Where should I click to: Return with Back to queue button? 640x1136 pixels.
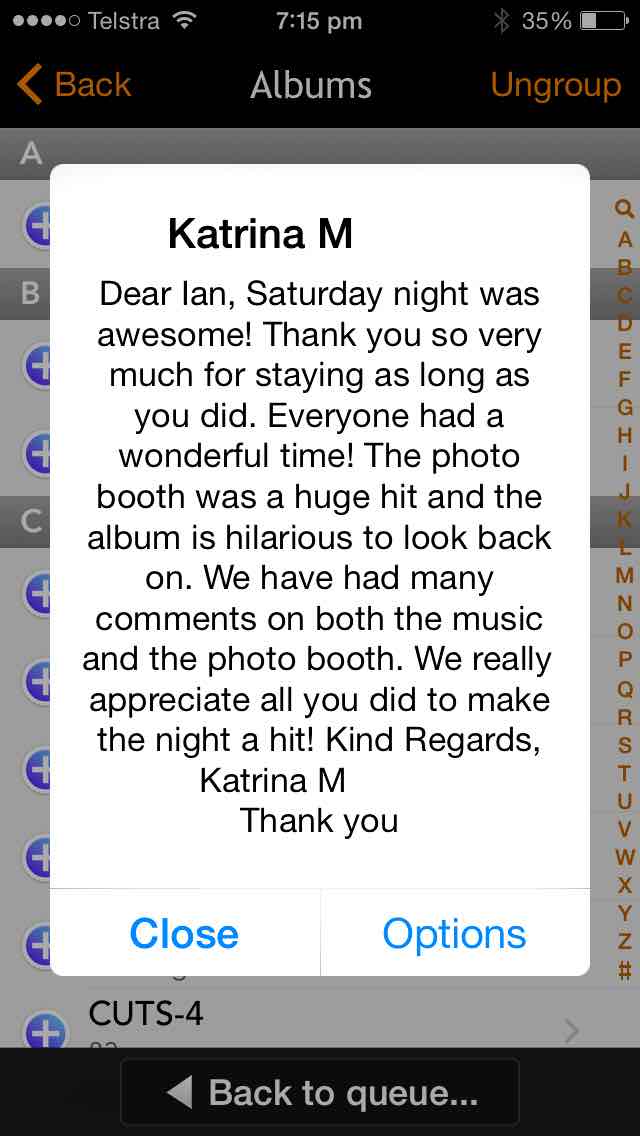pos(320,1093)
